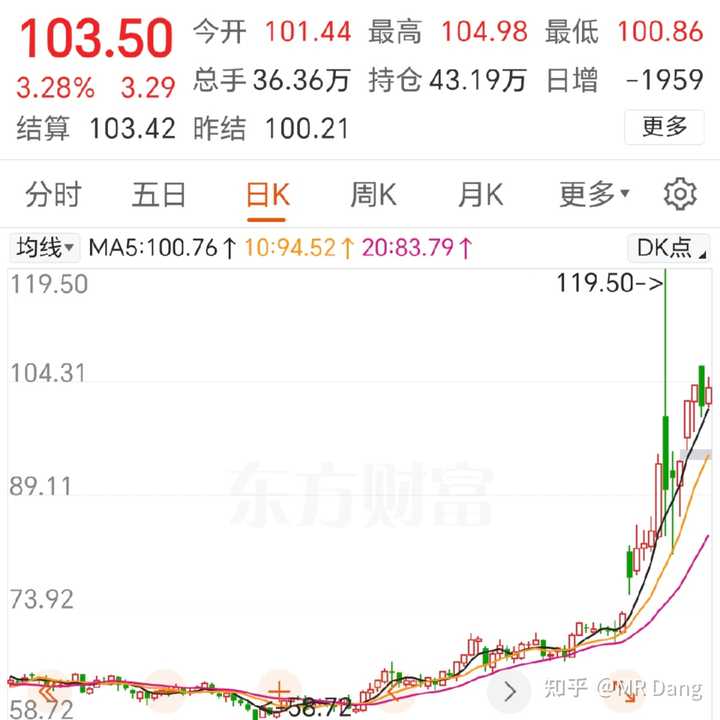The image size is (720, 720).
Task: Open the 月K chart tab
Action: (480, 195)
